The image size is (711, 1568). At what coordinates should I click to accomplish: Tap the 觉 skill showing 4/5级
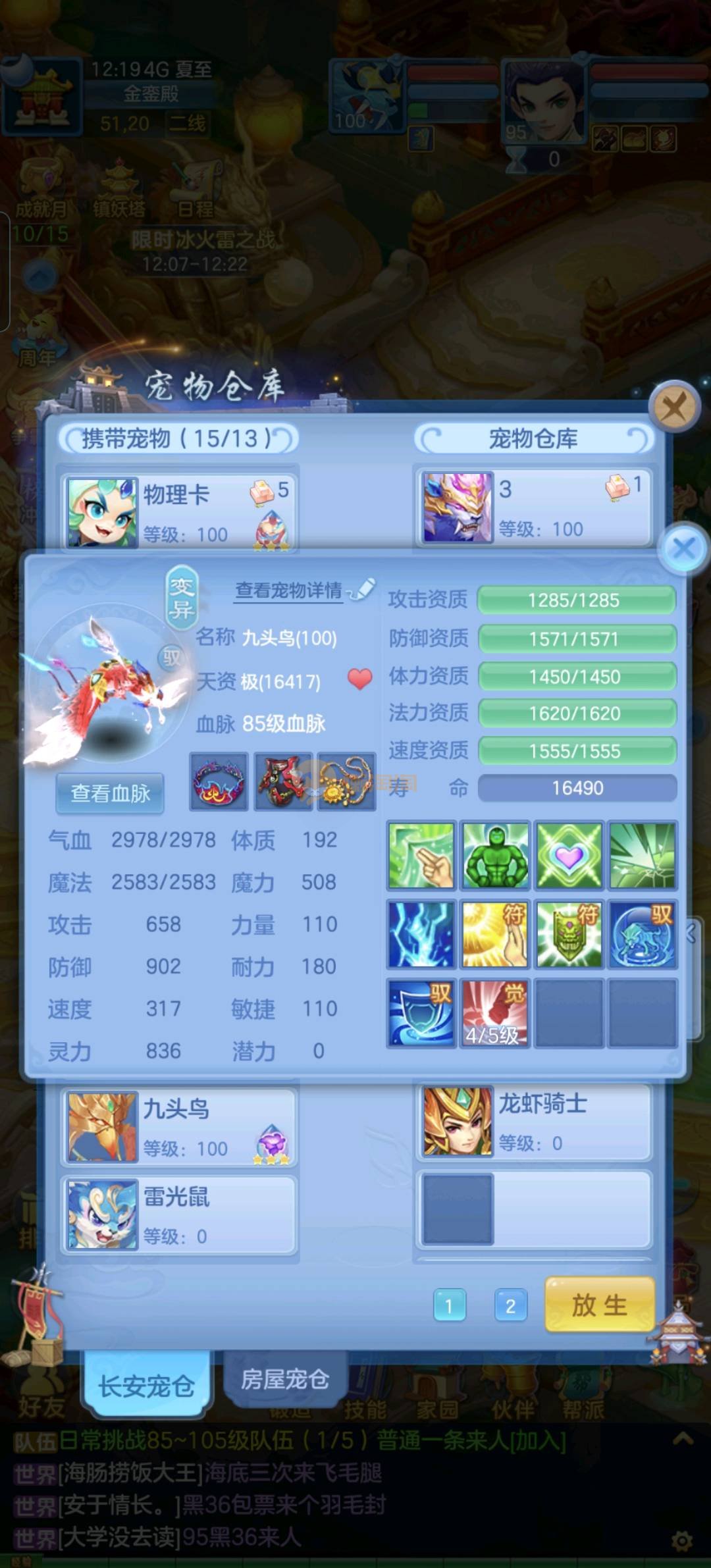[495, 1013]
